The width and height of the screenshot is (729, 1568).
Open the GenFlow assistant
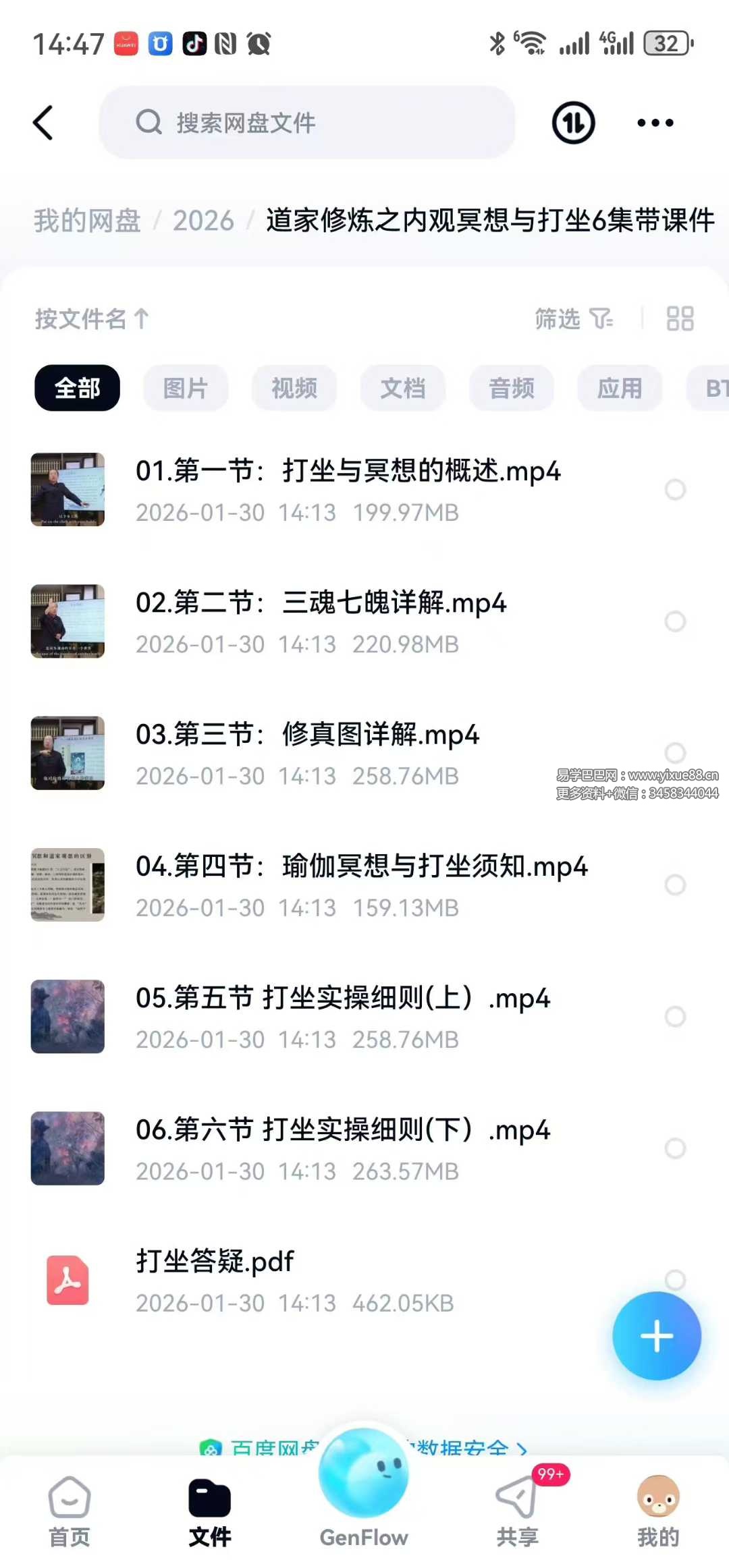coord(364,1484)
